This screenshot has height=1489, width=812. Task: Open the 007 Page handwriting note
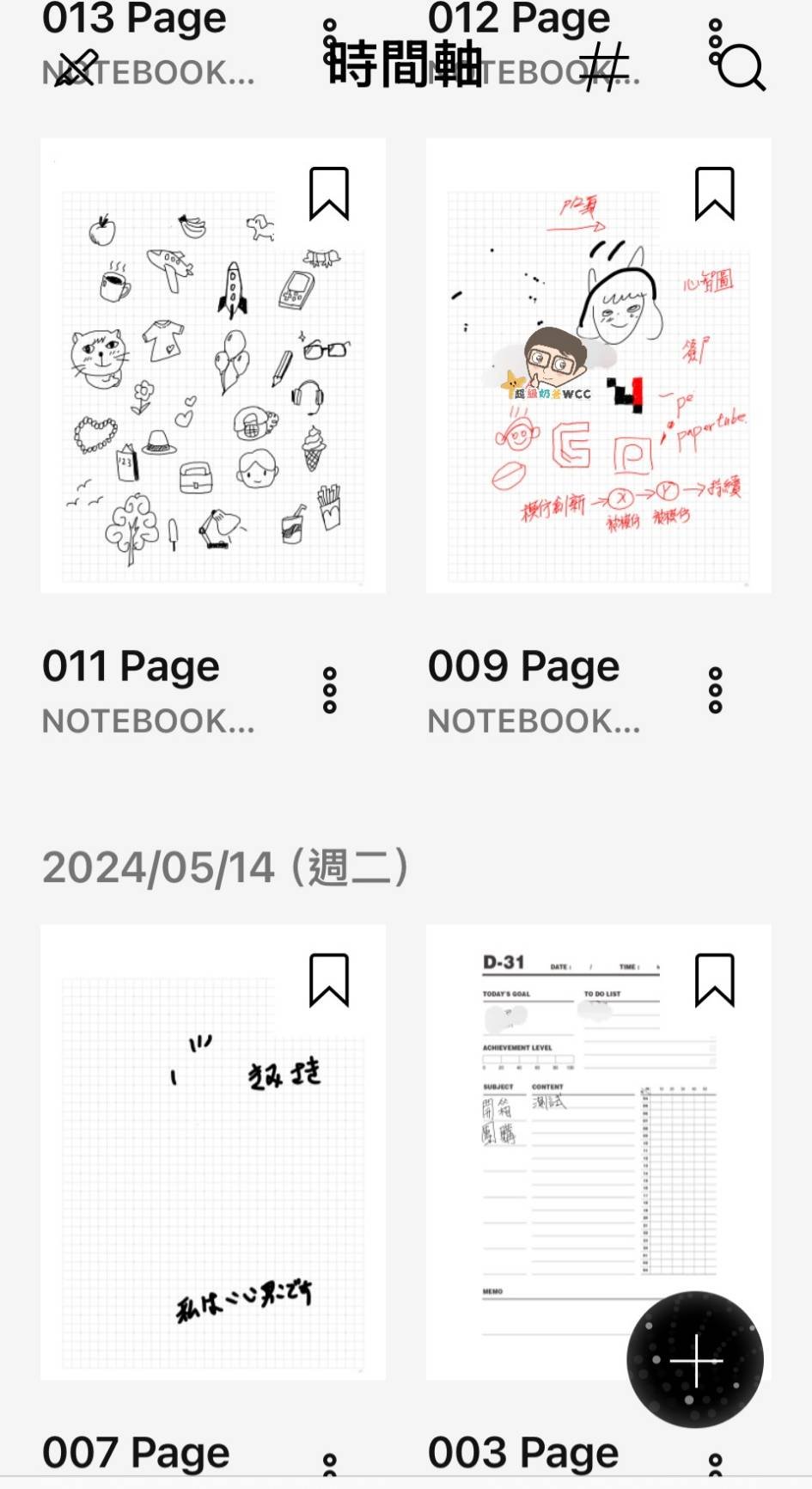tap(212, 1152)
